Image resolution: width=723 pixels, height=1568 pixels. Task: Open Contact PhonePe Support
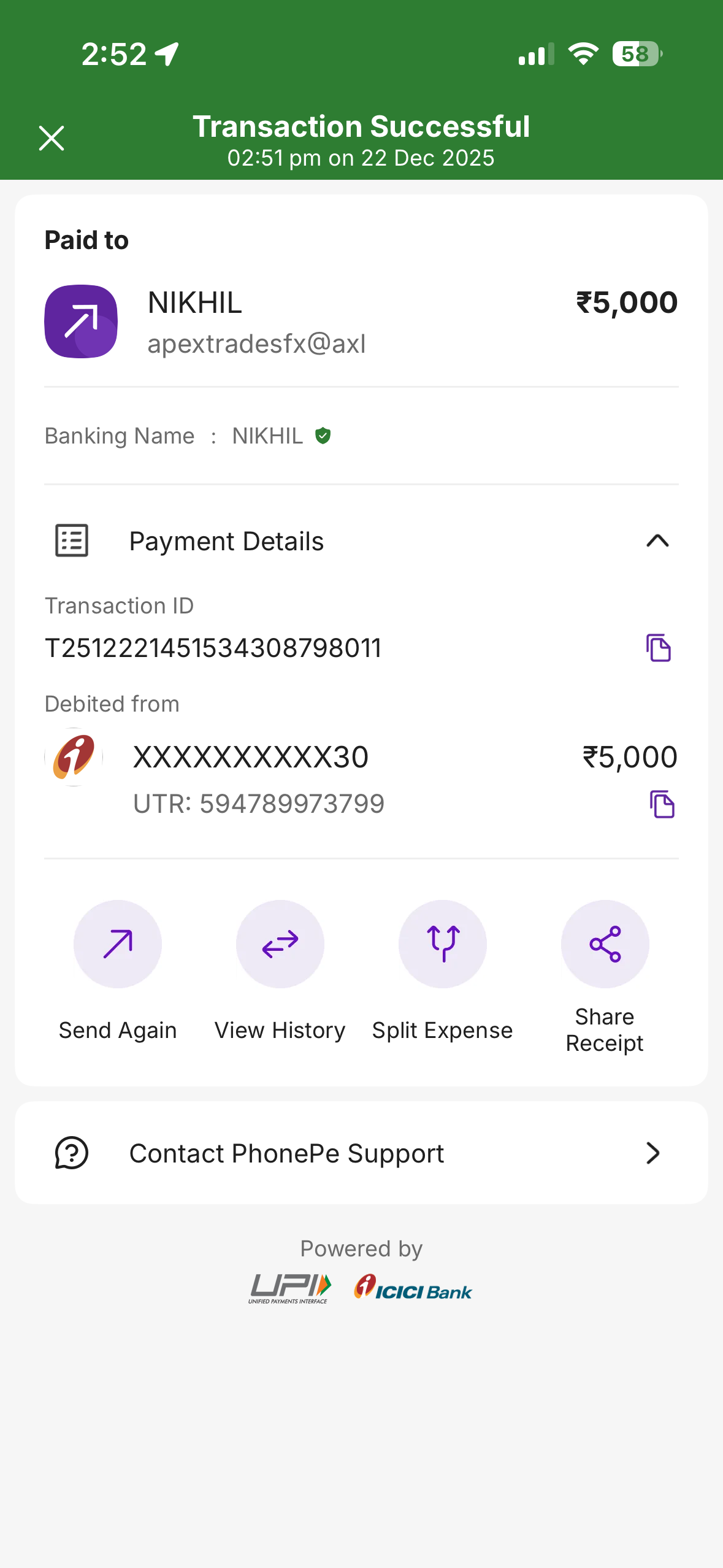pyautogui.click(x=361, y=1153)
